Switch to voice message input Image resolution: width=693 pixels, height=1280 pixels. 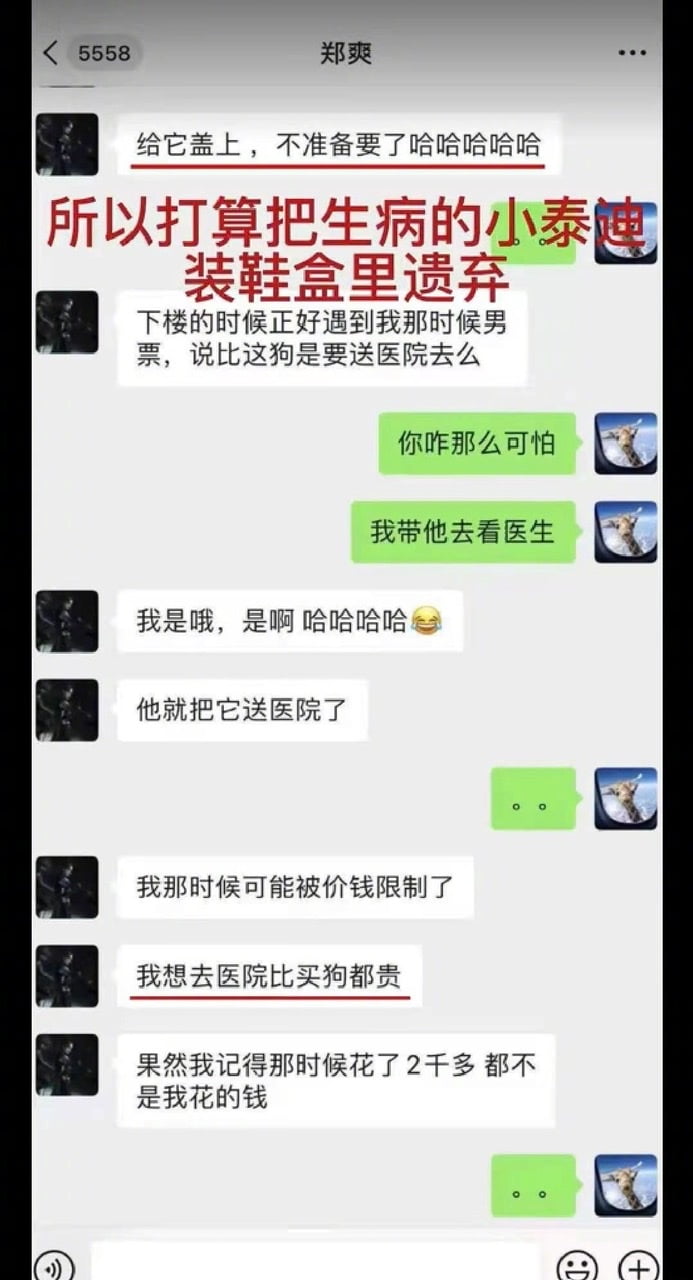click(54, 1266)
